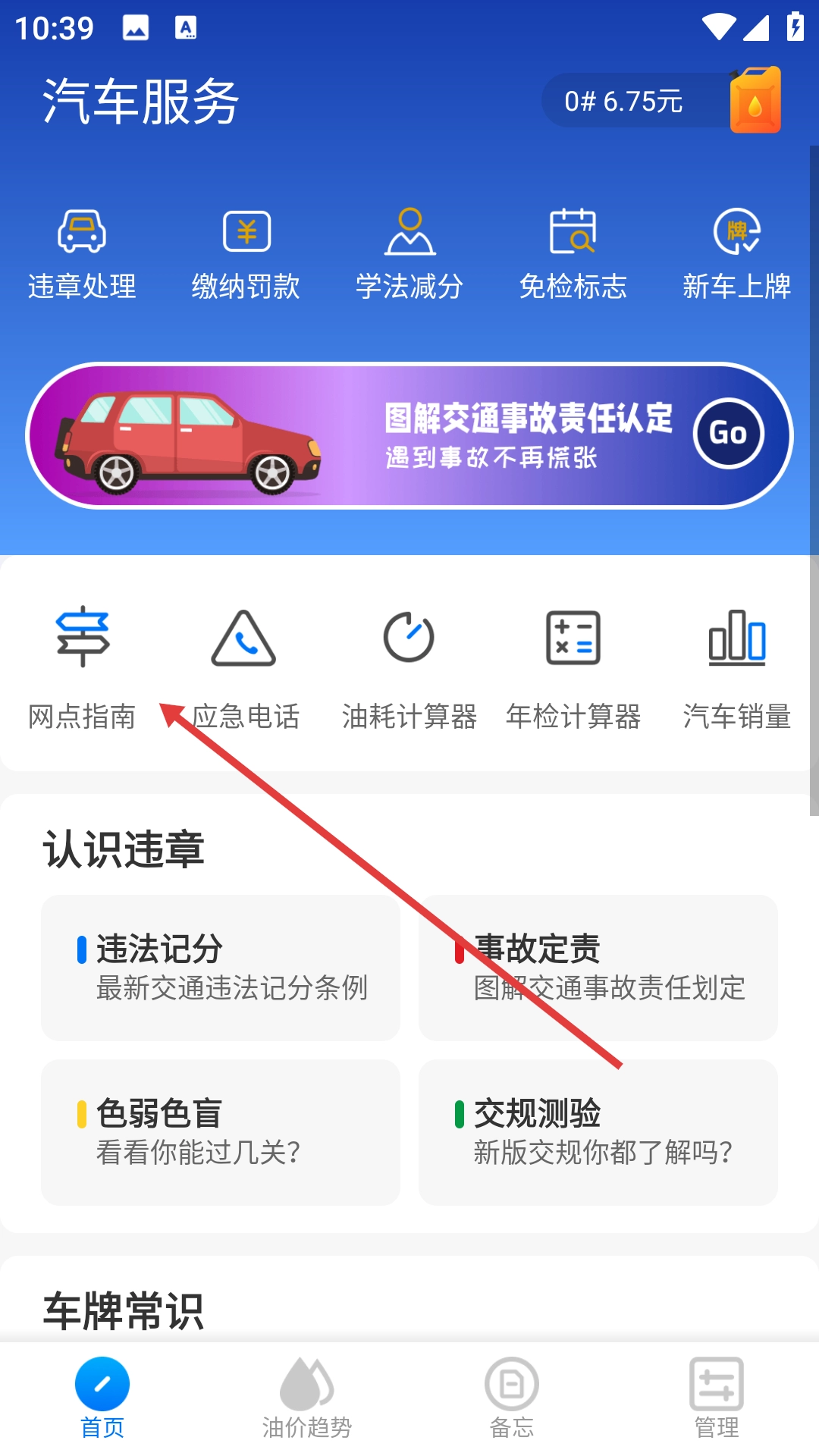The height and width of the screenshot is (1456, 819).
Task: Open 新车上牌 registration
Action: coord(737,255)
